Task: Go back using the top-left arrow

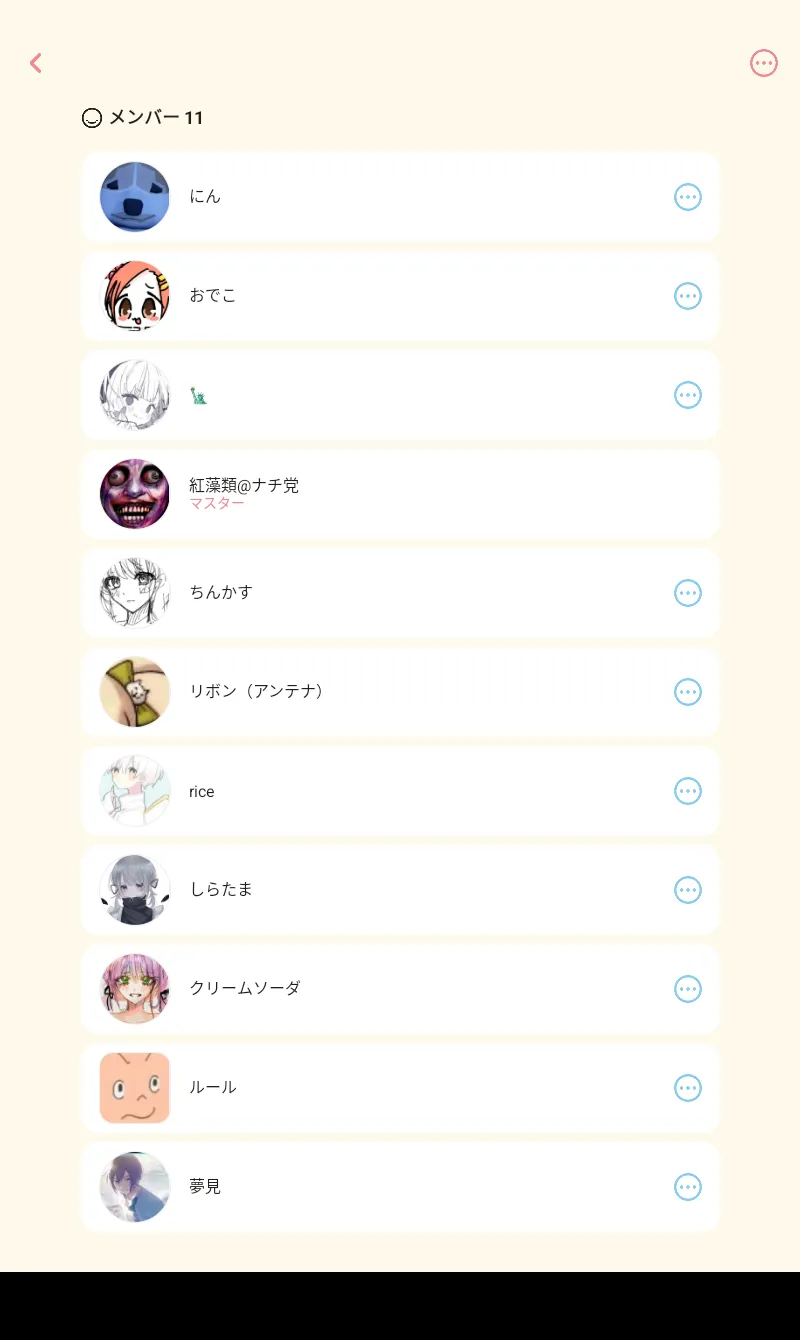Action: coord(36,63)
